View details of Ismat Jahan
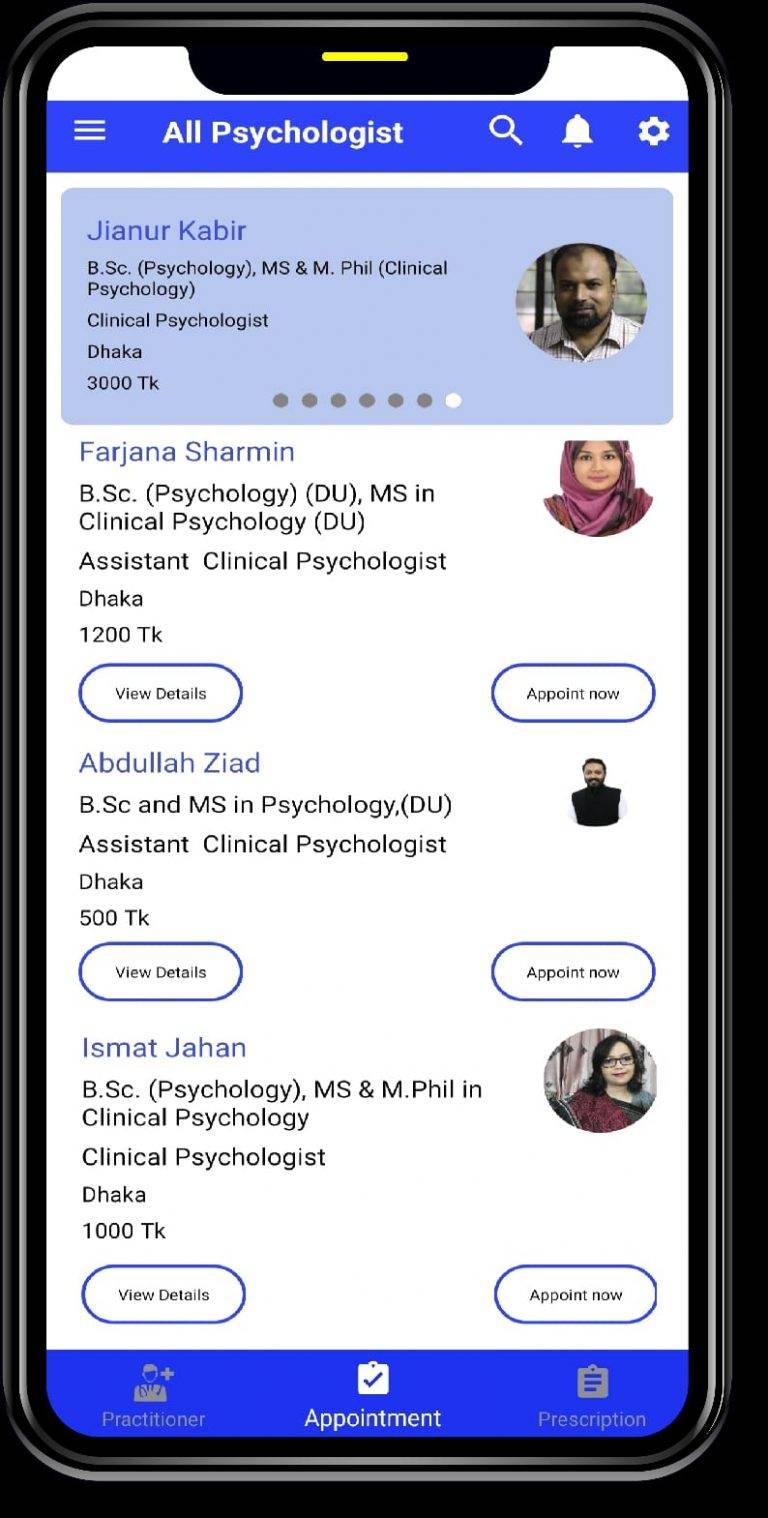This screenshot has height=1518, width=768. pyautogui.click(x=163, y=1295)
